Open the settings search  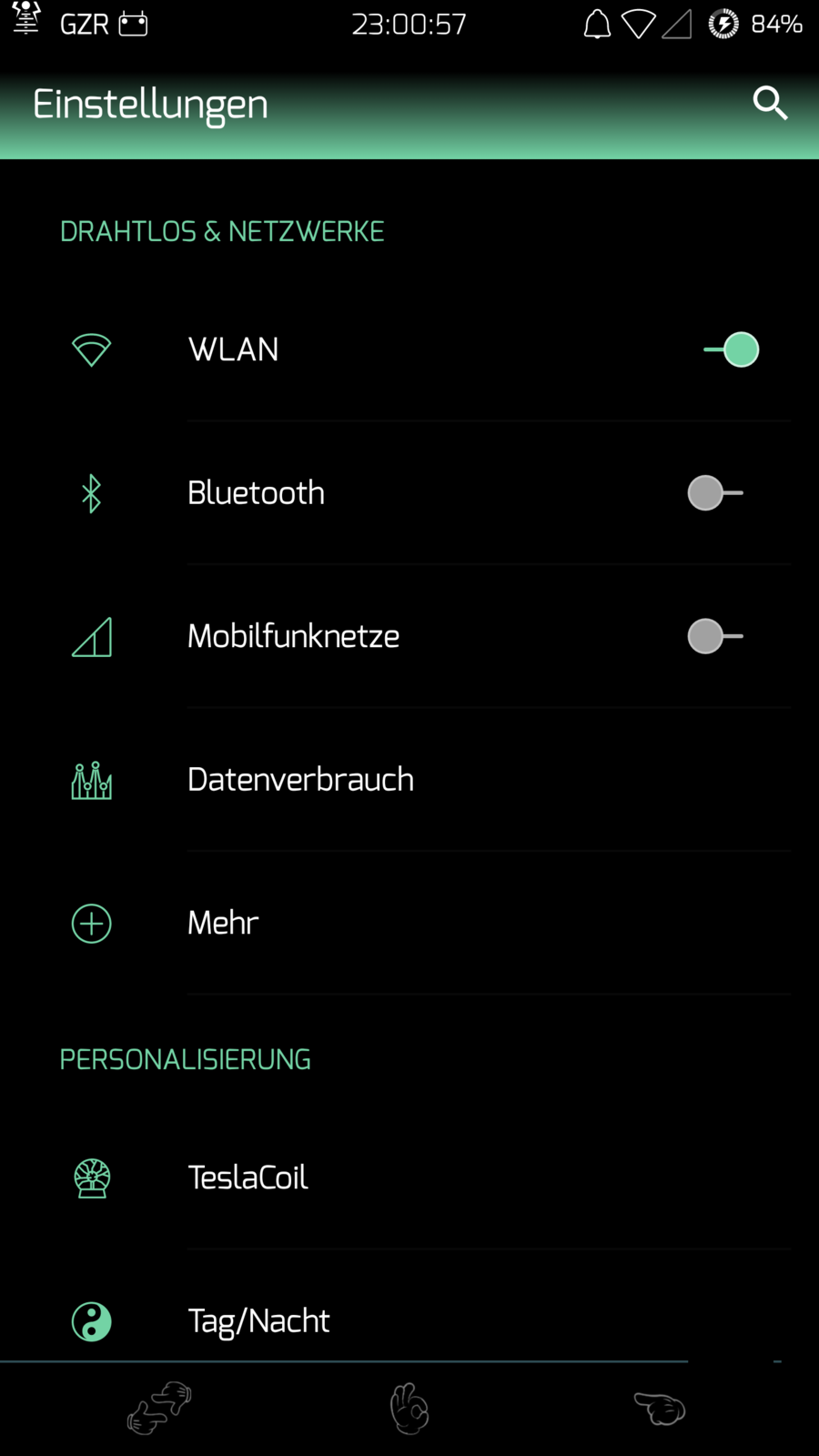pos(770,104)
